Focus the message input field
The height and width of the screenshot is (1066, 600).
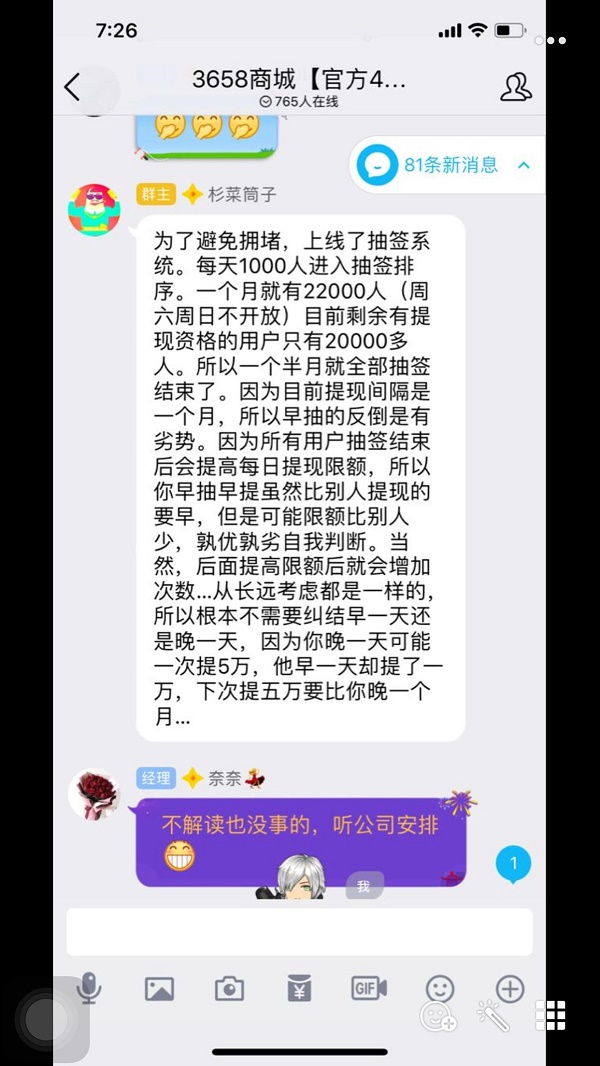[x=299, y=932]
